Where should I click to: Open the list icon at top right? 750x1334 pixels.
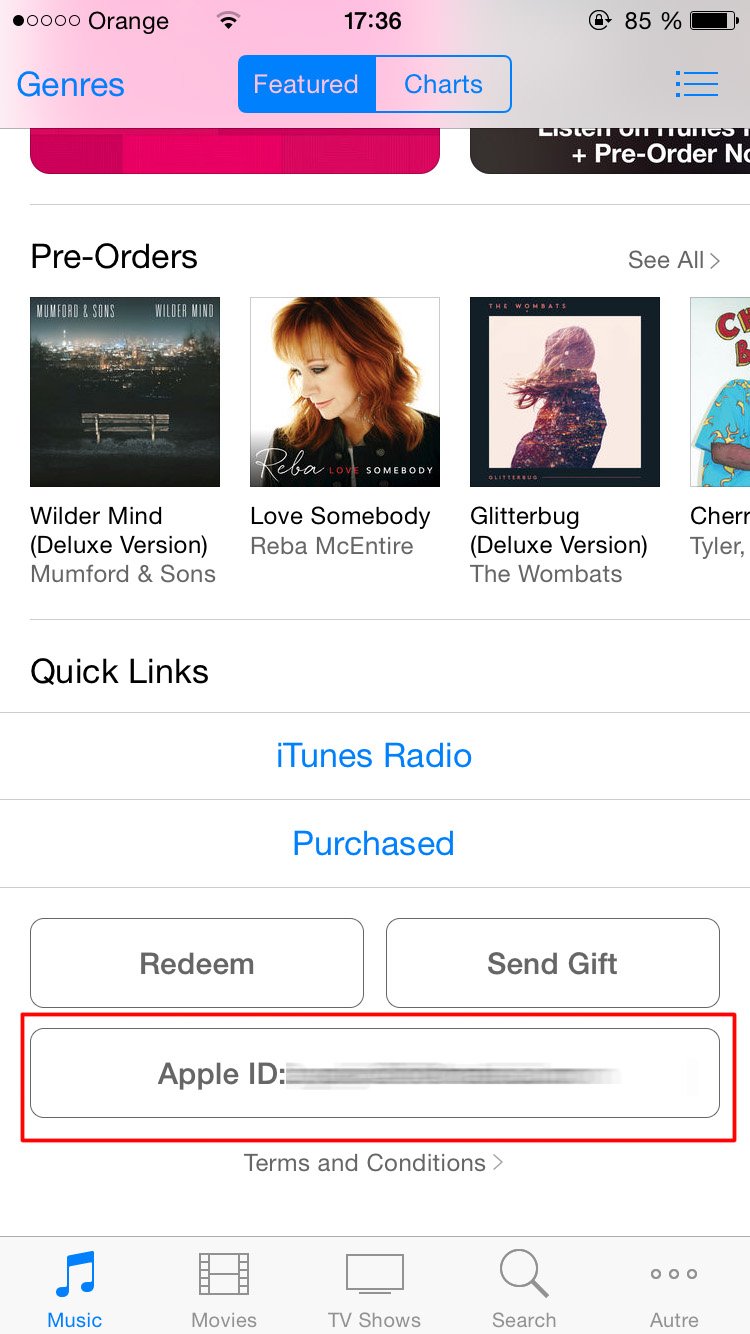click(697, 84)
